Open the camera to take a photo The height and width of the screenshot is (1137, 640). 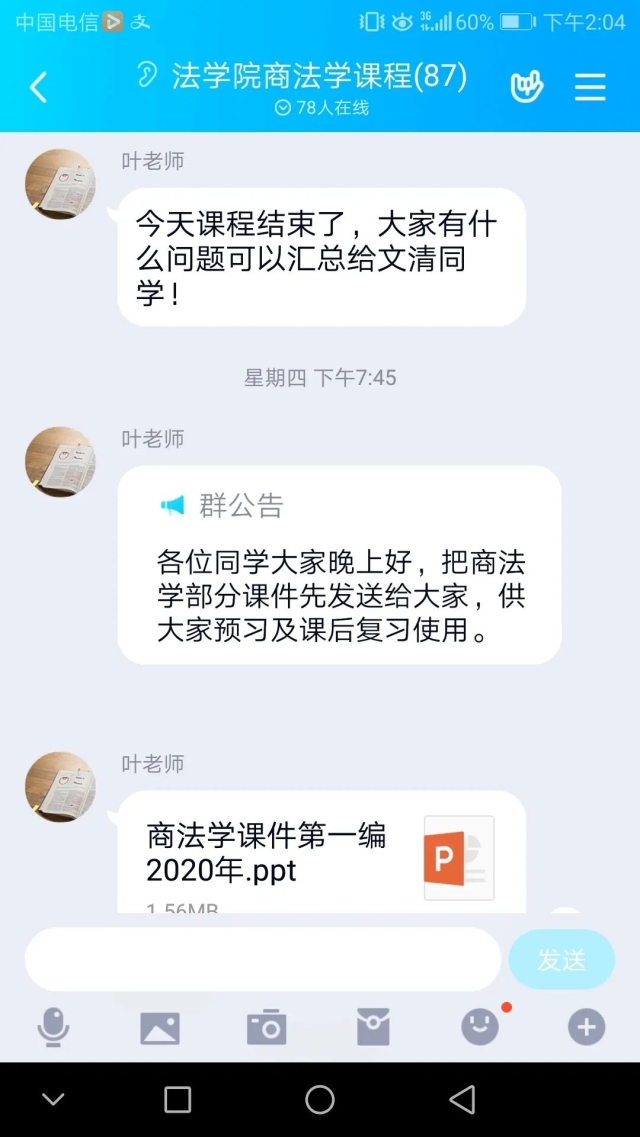pyautogui.click(x=267, y=1027)
